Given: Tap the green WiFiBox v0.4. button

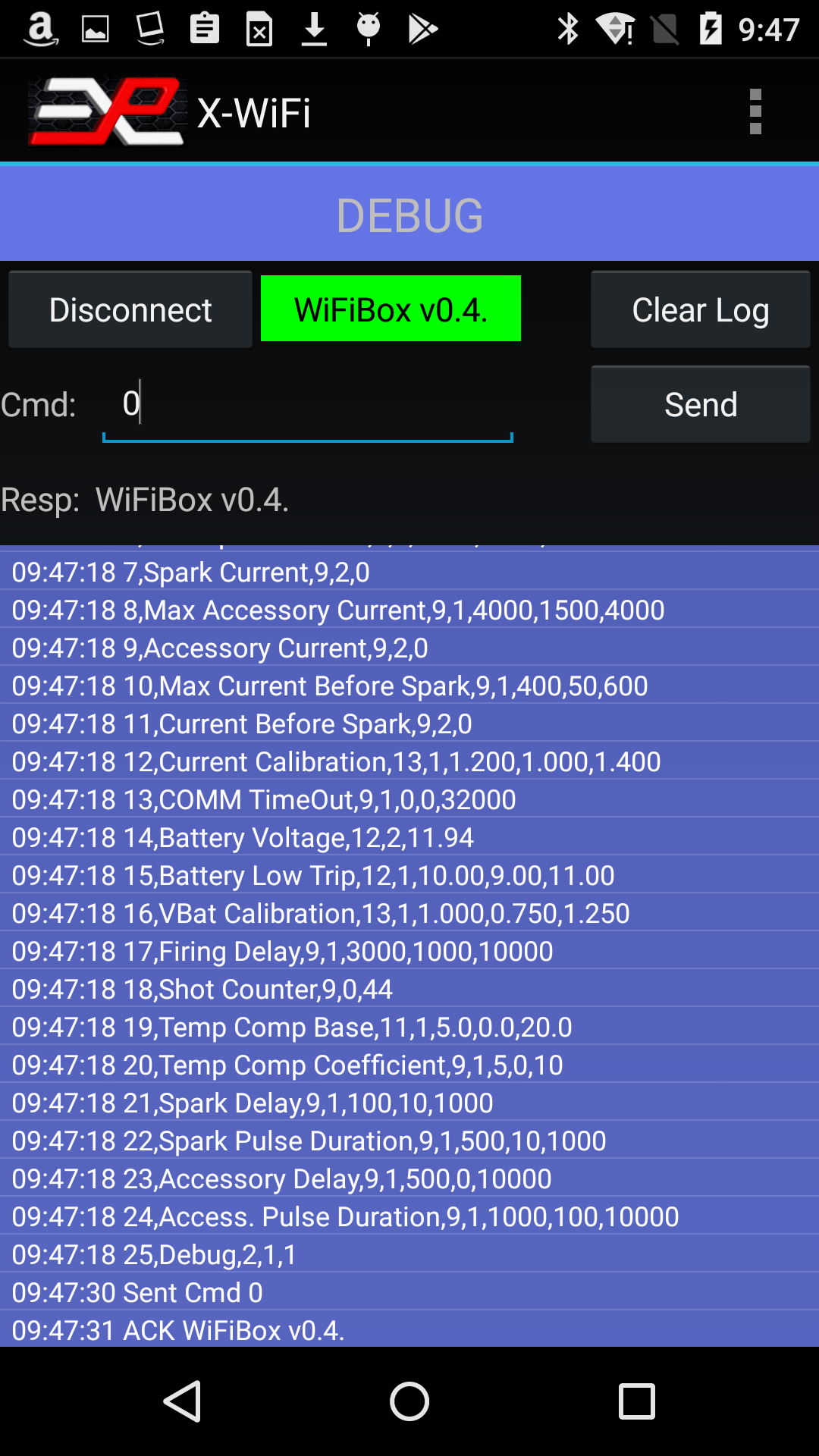Looking at the screenshot, I should tap(391, 309).
